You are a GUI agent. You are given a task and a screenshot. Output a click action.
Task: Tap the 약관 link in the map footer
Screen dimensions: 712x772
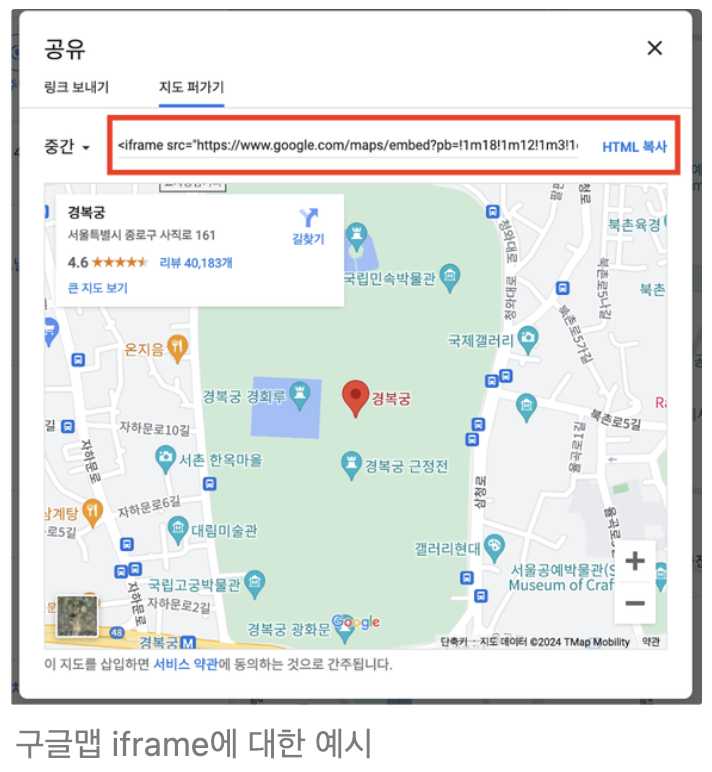[650, 642]
